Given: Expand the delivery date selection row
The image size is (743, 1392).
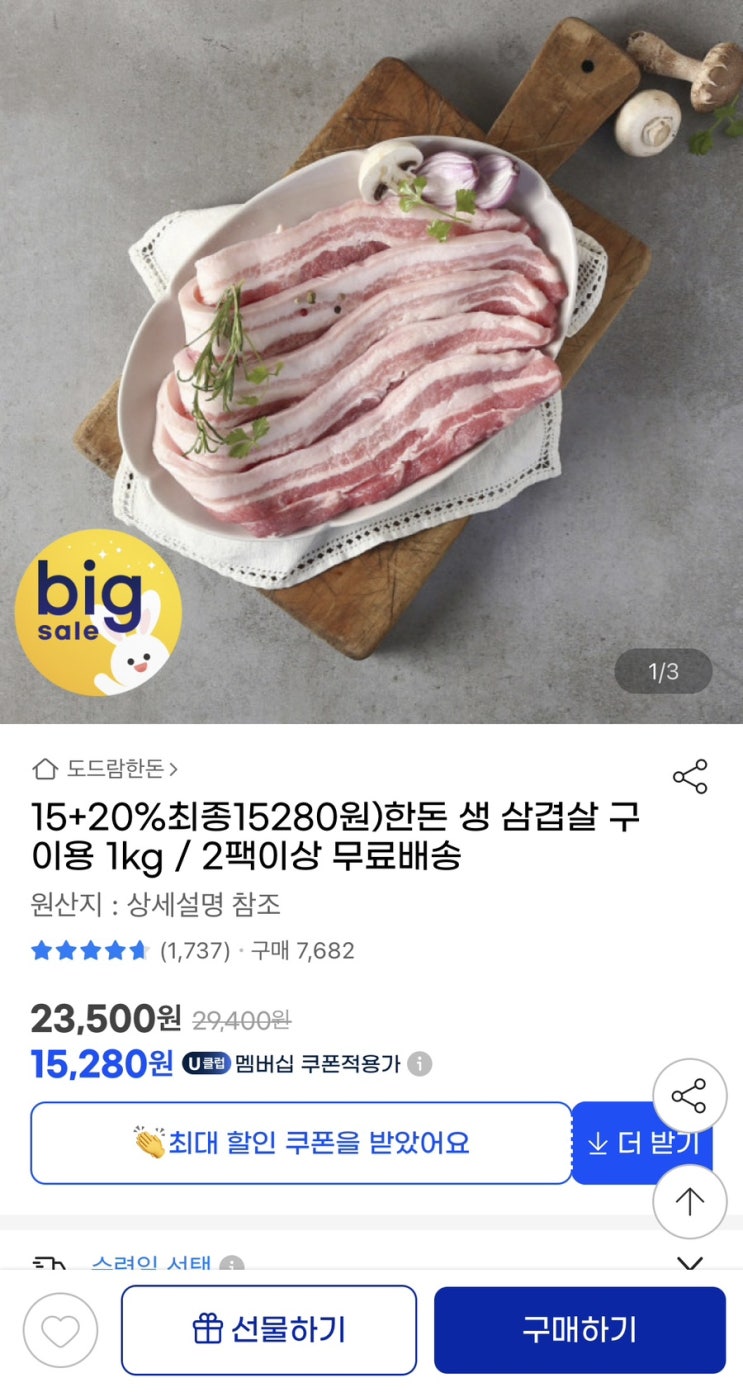Looking at the screenshot, I should [689, 1262].
